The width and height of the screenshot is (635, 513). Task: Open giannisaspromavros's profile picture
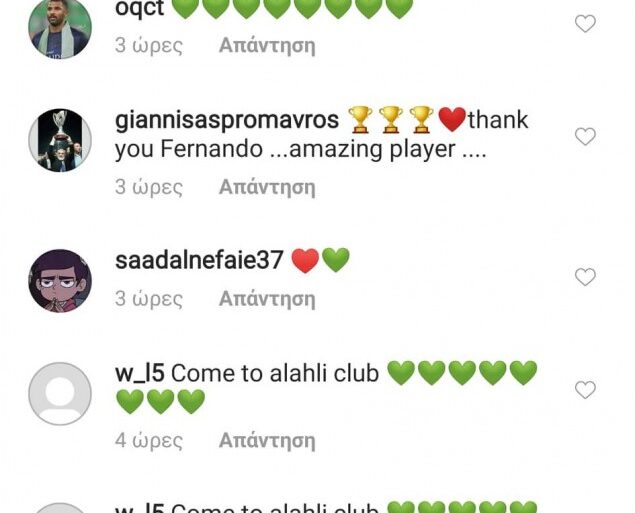click(x=60, y=139)
